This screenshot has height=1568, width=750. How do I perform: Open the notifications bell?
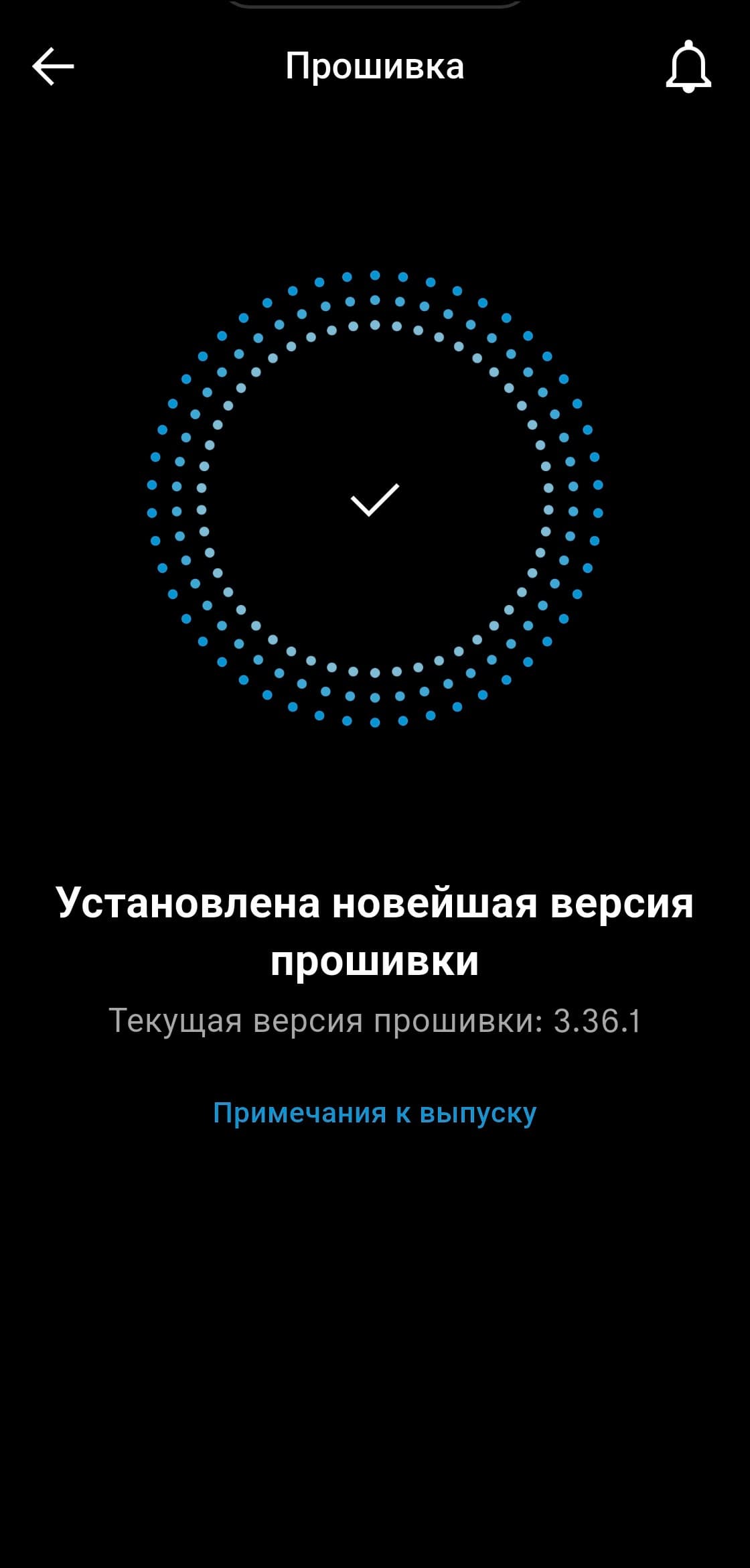[688, 66]
